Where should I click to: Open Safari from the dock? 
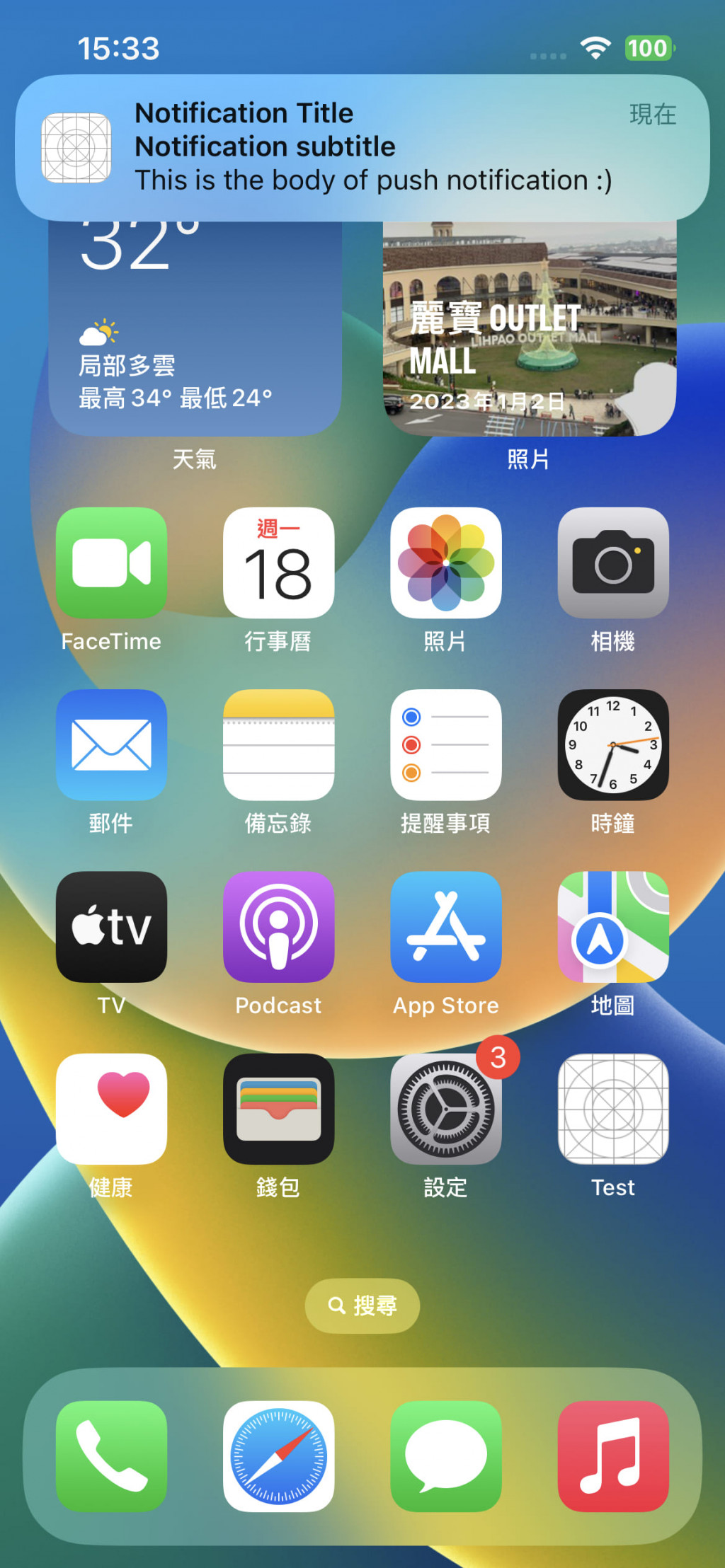coord(278,1456)
